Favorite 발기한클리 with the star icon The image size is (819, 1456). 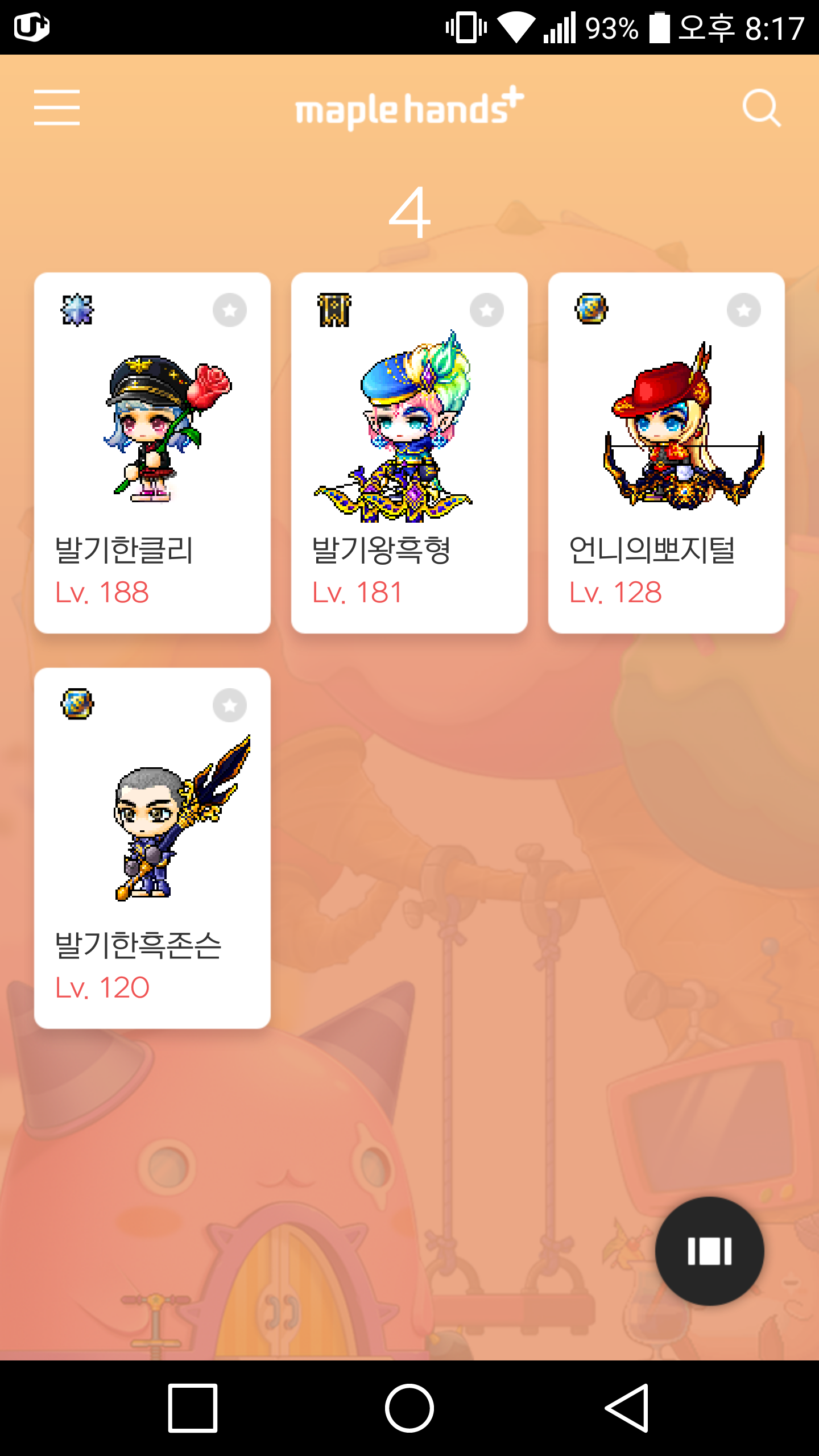coord(230,310)
